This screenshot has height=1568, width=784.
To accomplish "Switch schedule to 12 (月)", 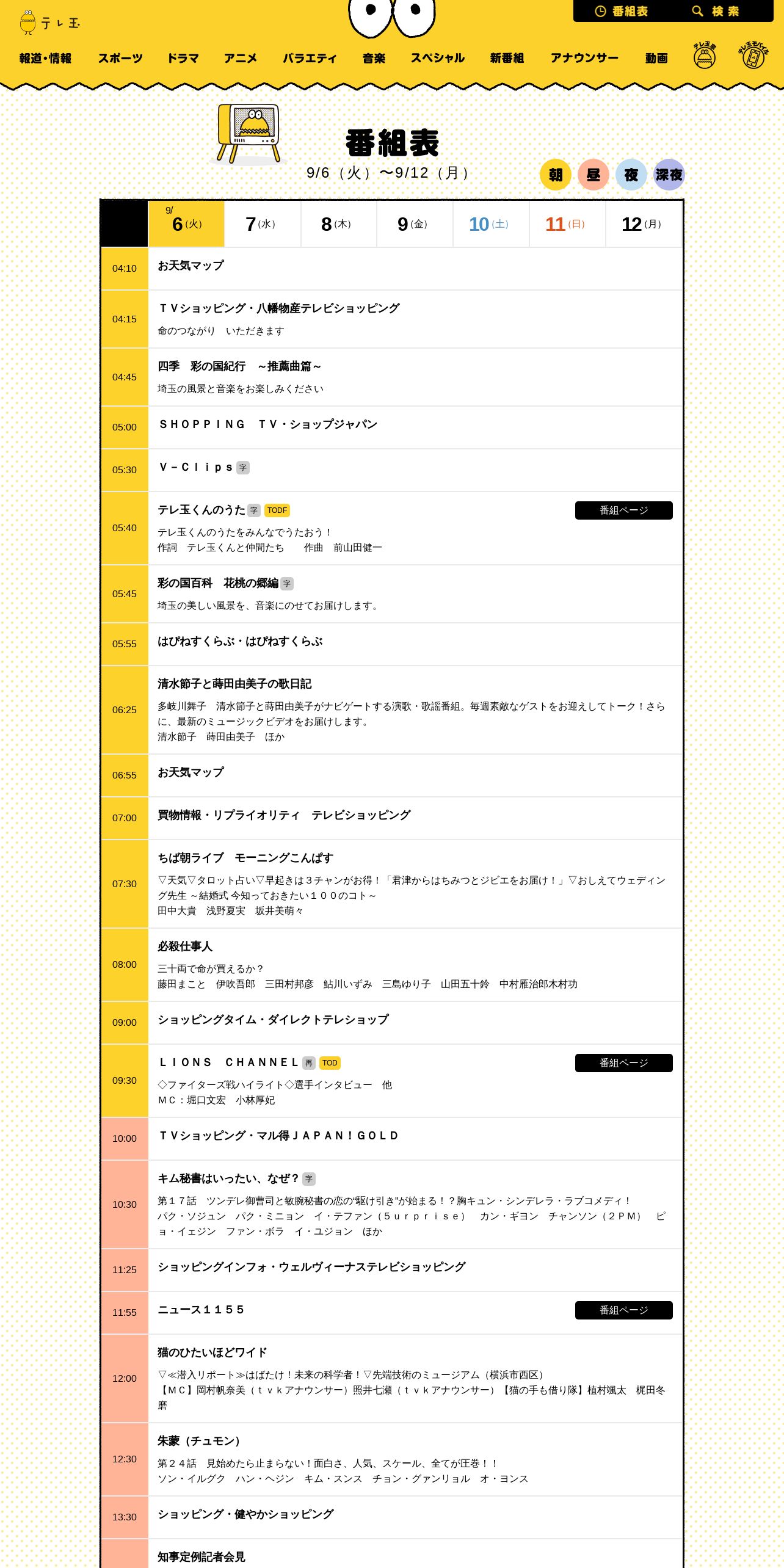I will tap(644, 224).
